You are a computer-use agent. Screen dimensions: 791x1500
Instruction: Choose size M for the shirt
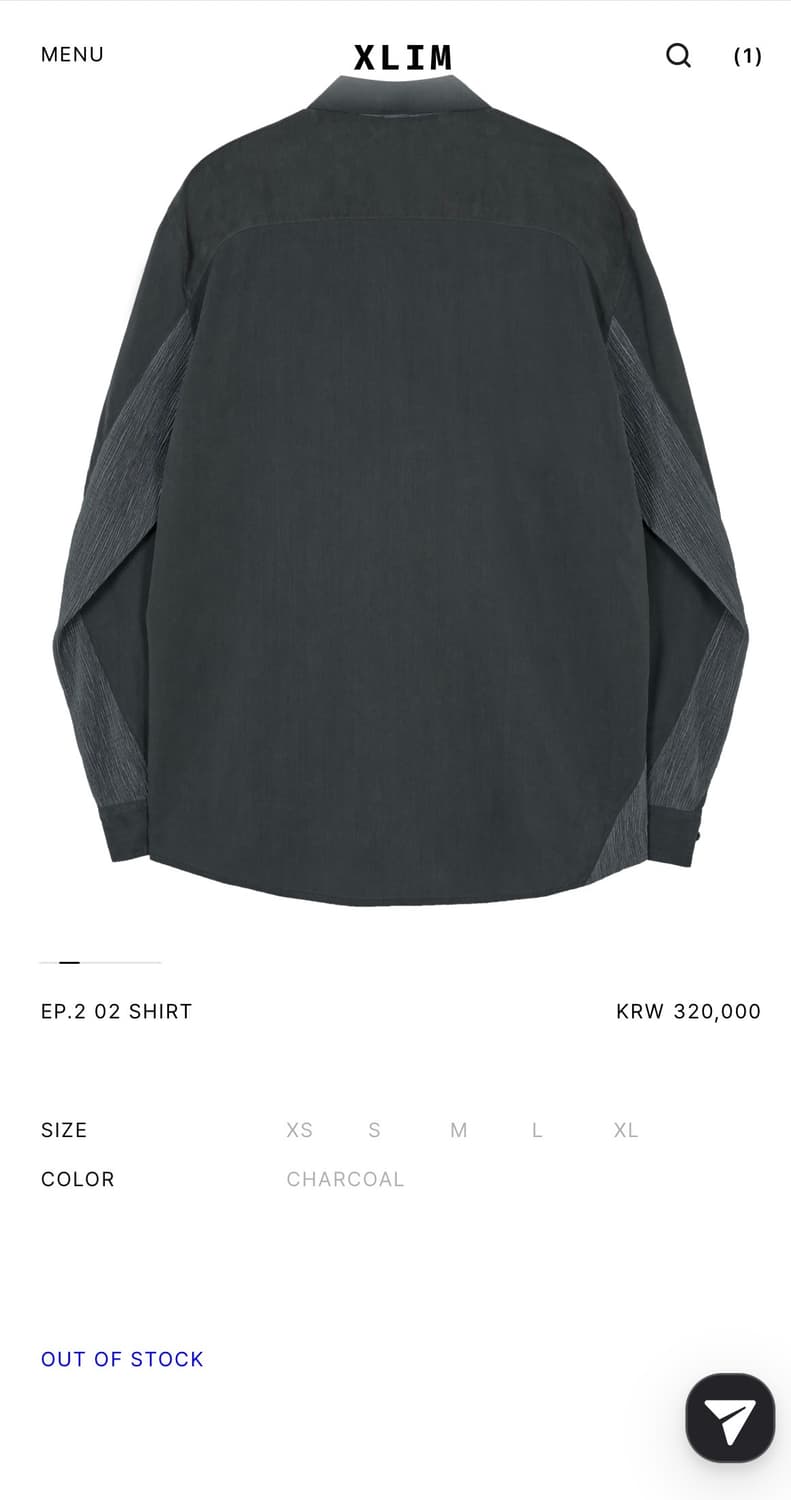click(x=458, y=1130)
